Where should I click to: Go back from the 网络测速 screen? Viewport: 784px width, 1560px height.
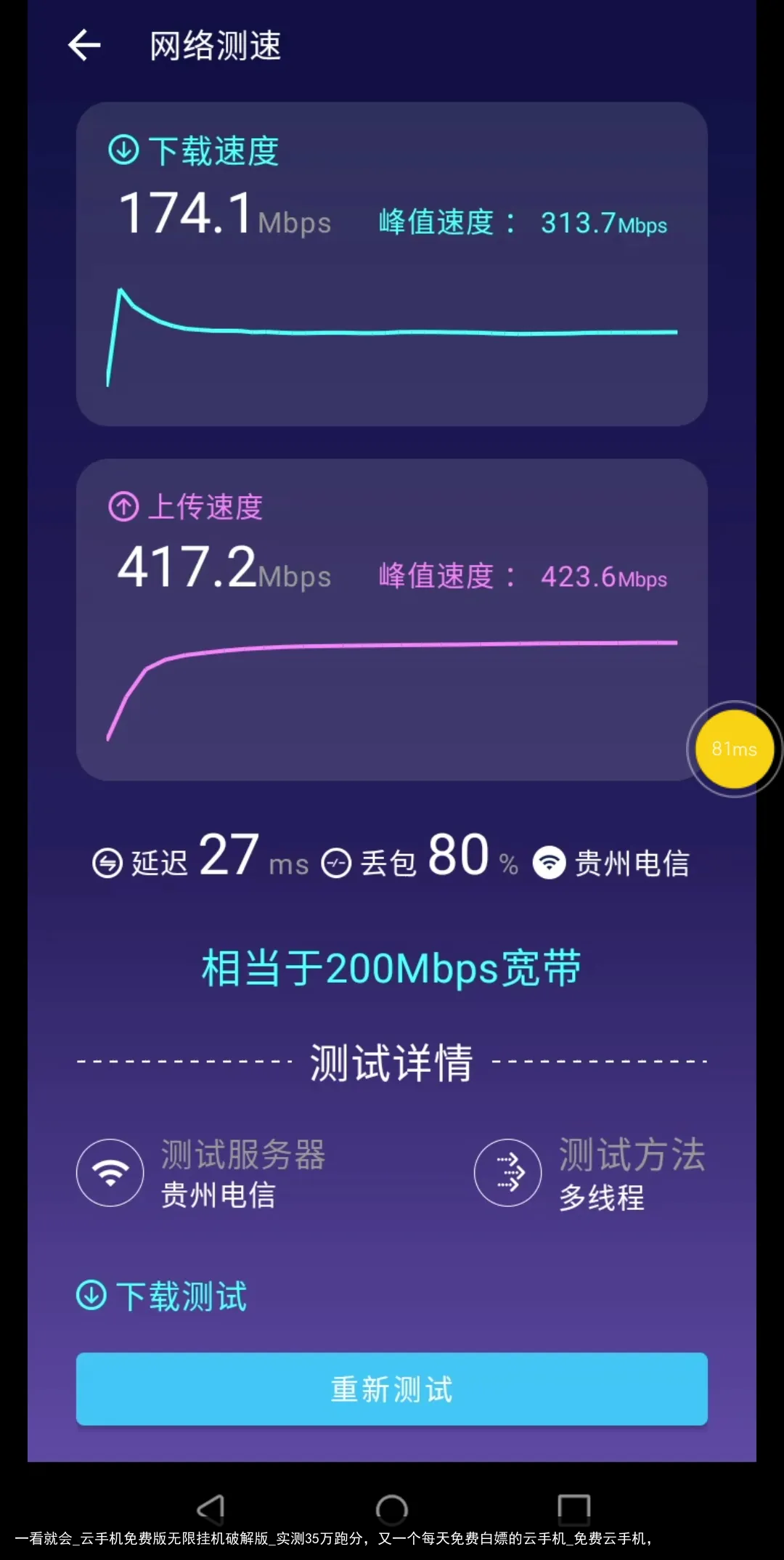point(84,45)
